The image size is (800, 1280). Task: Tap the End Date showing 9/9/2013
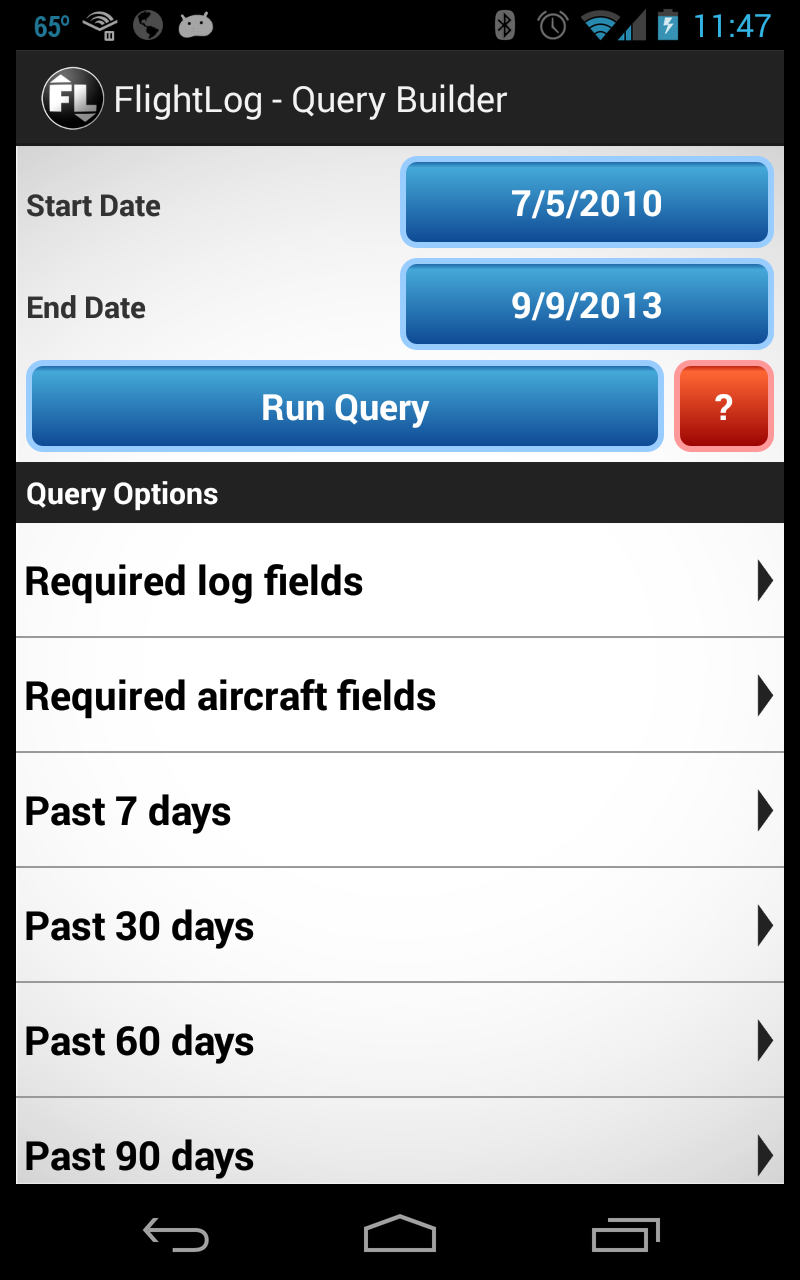click(x=586, y=304)
